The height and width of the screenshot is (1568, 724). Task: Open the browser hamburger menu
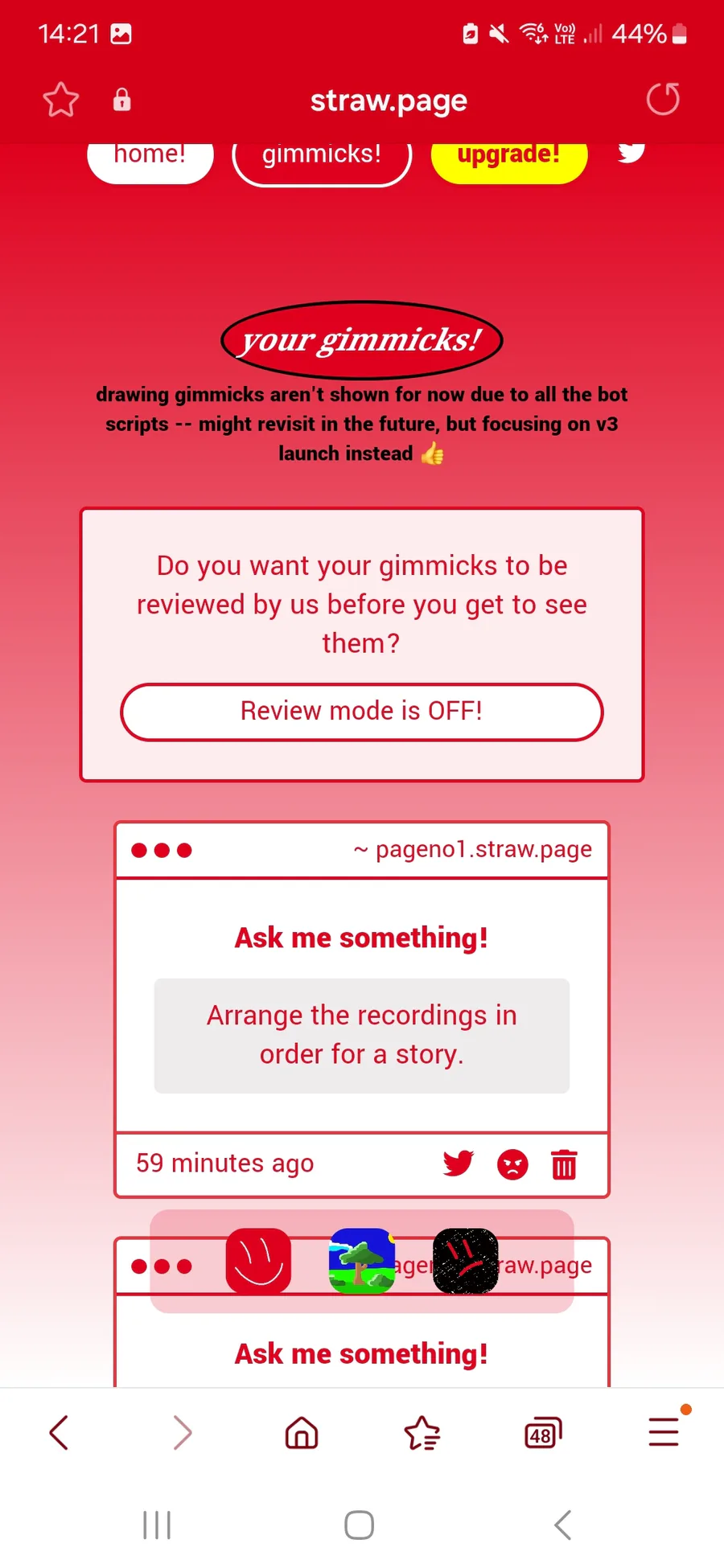pyautogui.click(x=664, y=1430)
